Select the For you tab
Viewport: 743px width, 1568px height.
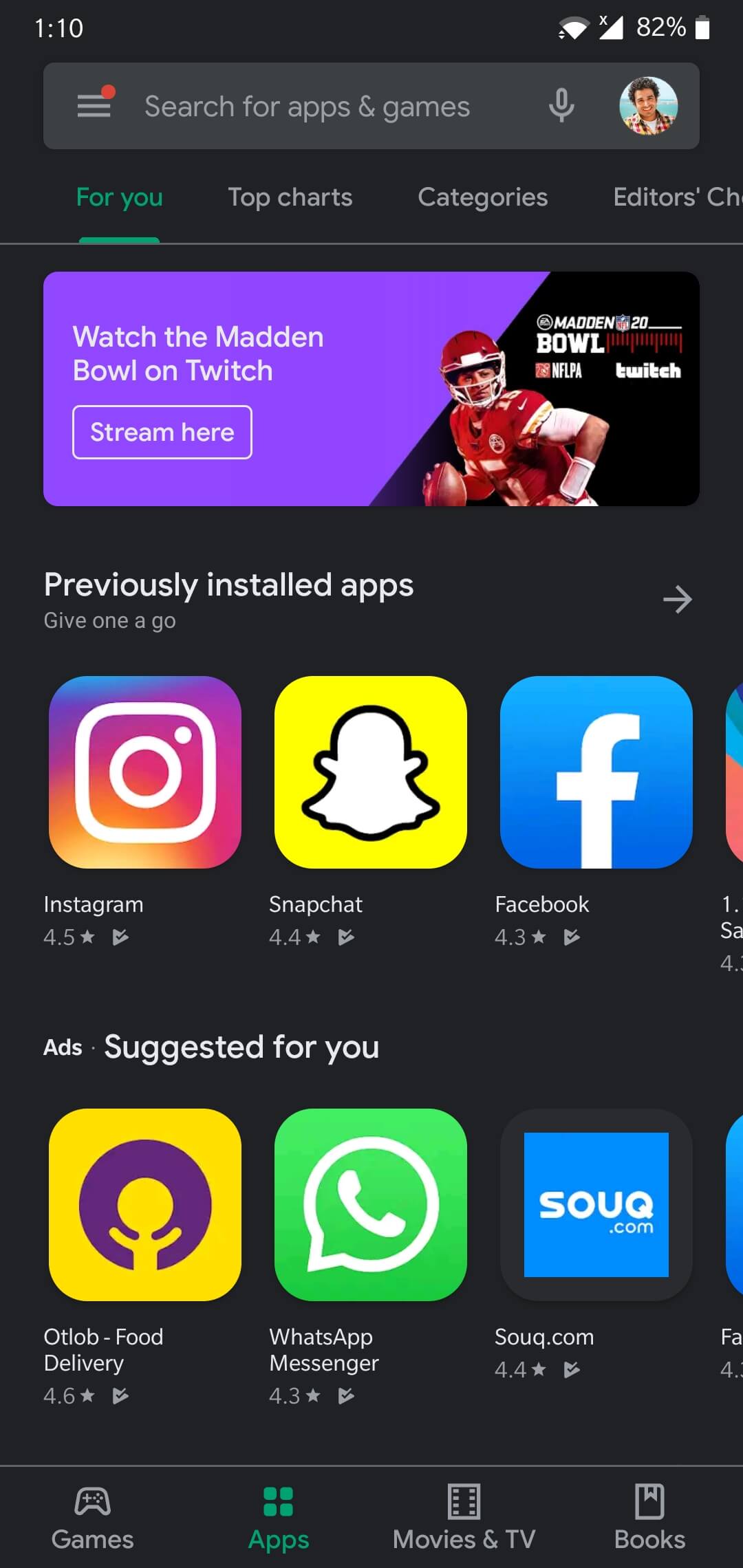pyautogui.click(x=119, y=197)
